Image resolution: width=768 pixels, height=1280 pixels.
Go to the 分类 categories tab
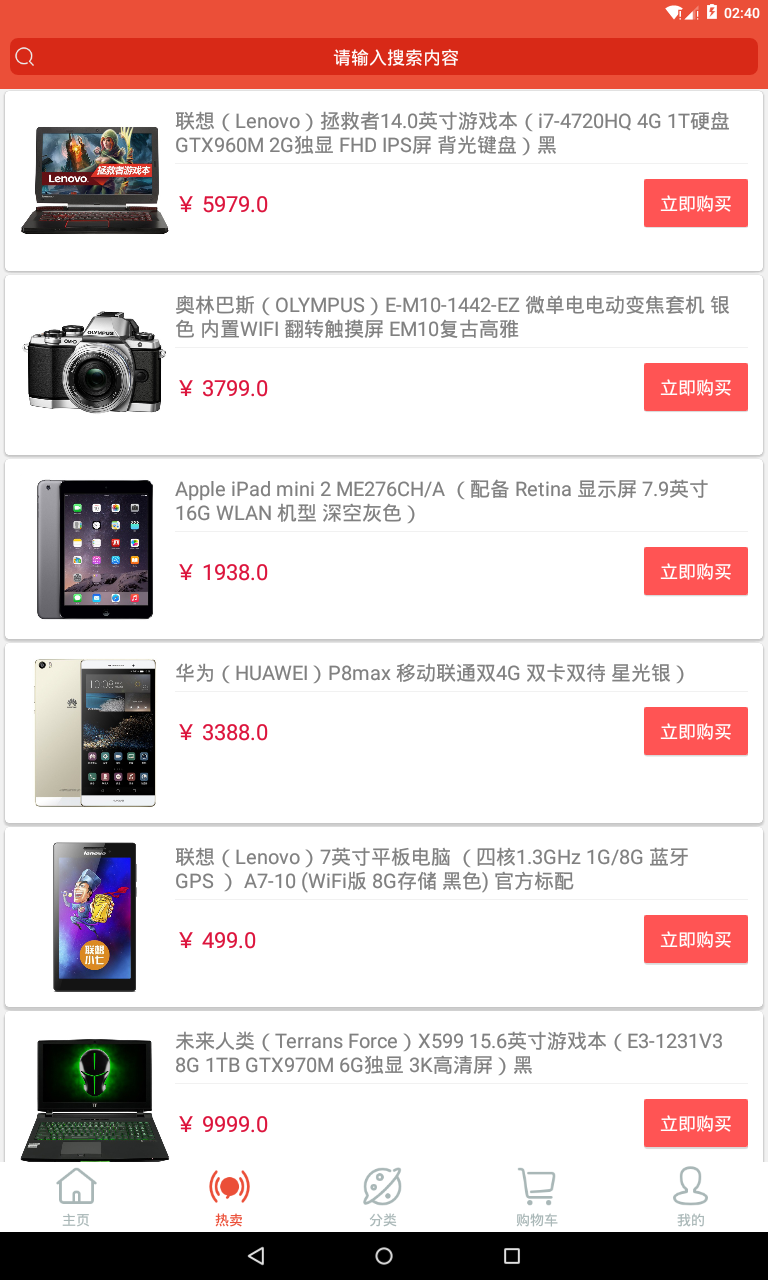(383, 1197)
